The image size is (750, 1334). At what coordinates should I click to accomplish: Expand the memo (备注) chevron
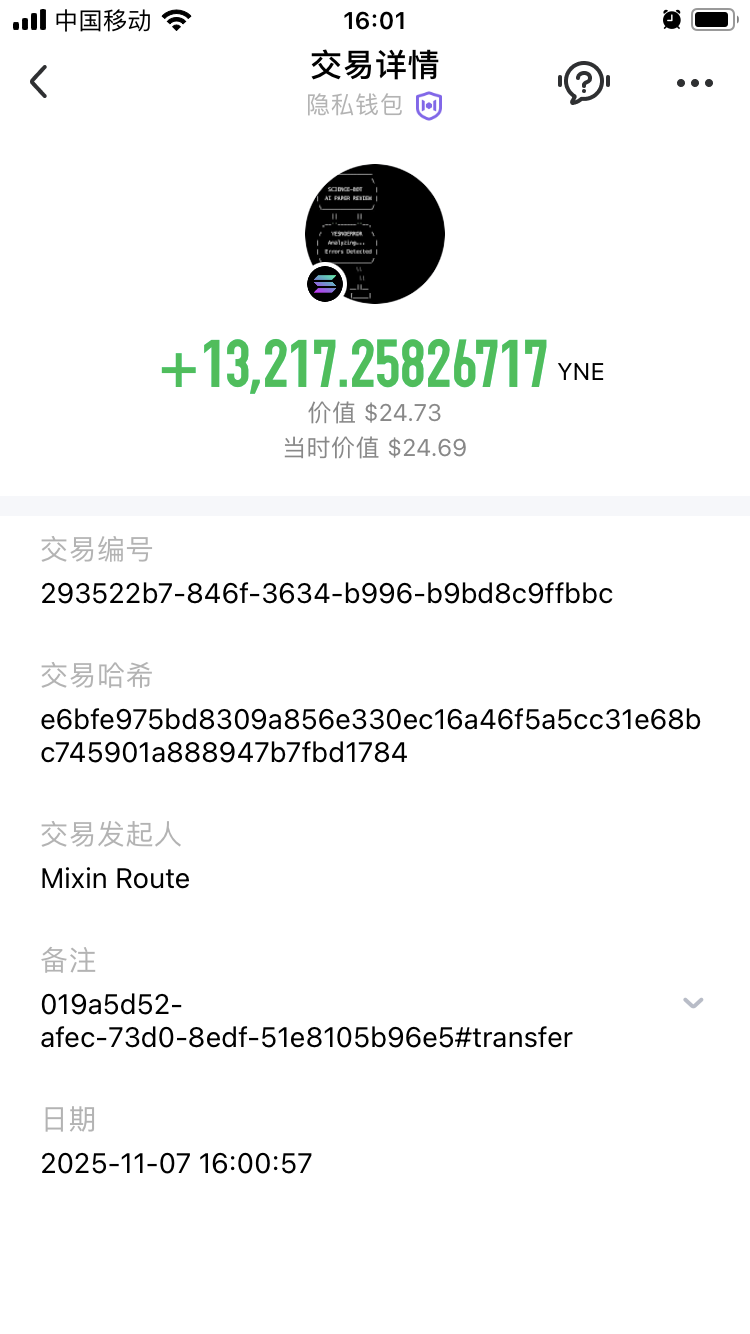coord(693,1002)
